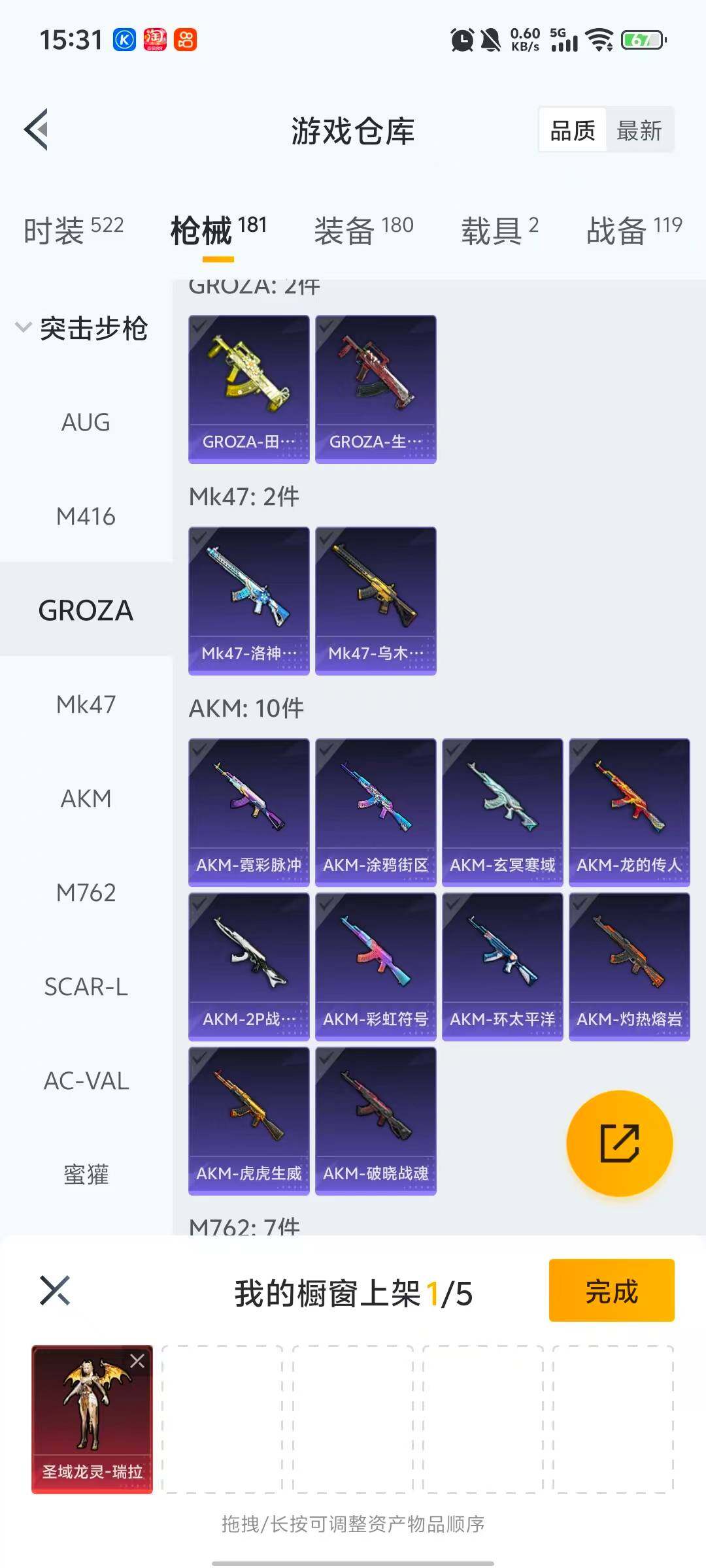Screen dimensions: 706x1568
Task: Collapse the 突击步枪 category
Action: coord(24,327)
